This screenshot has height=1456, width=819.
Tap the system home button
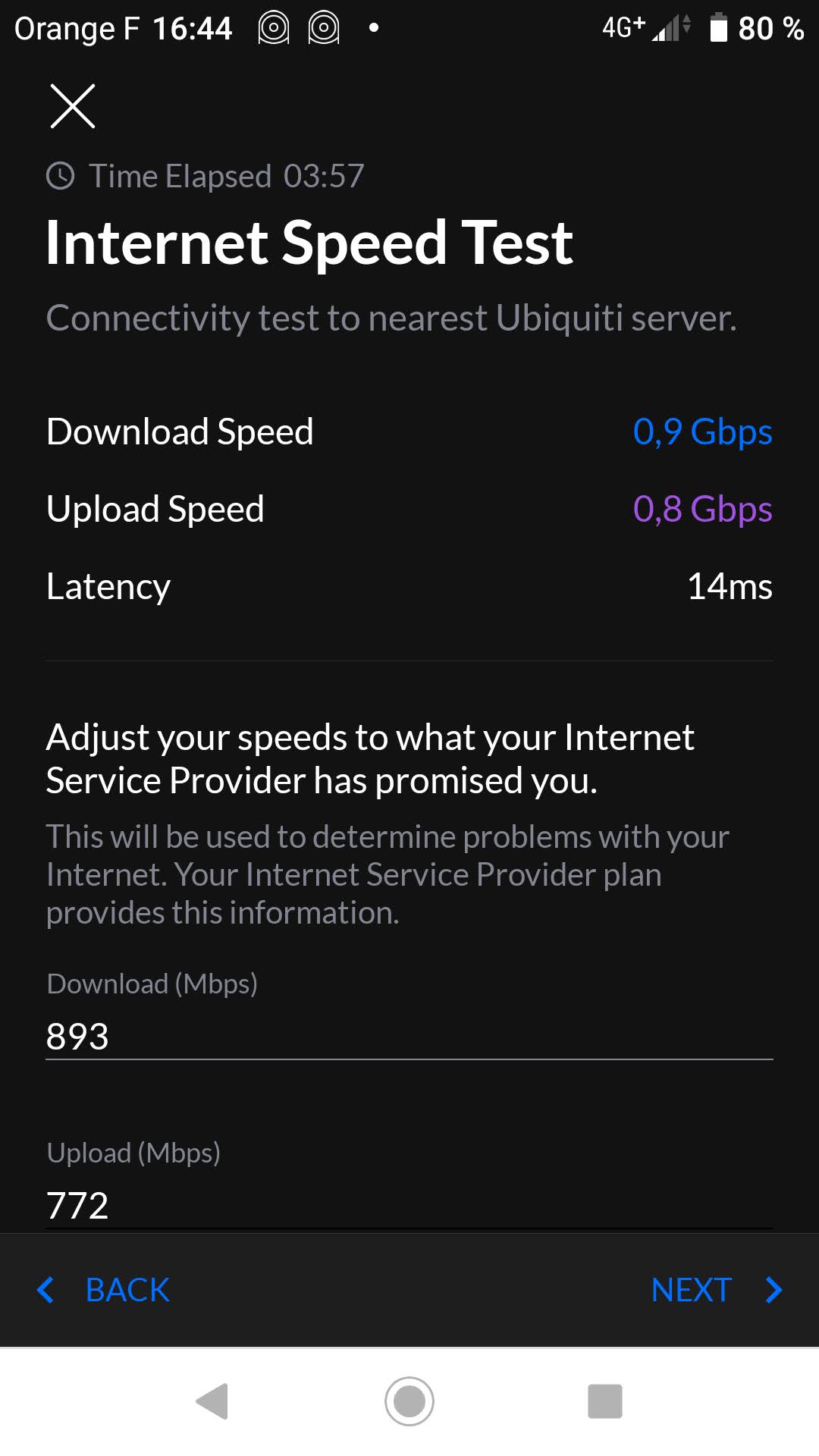(409, 1401)
